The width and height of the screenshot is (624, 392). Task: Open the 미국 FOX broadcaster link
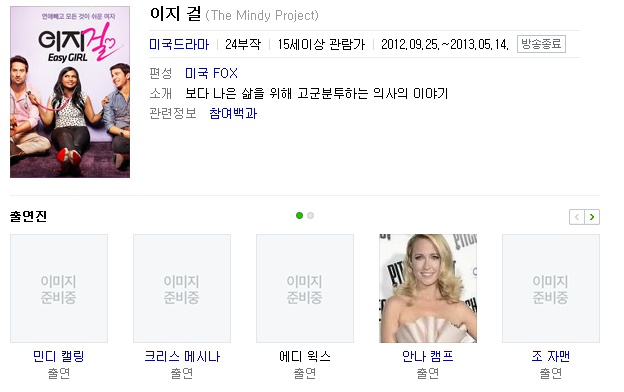(x=211, y=73)
